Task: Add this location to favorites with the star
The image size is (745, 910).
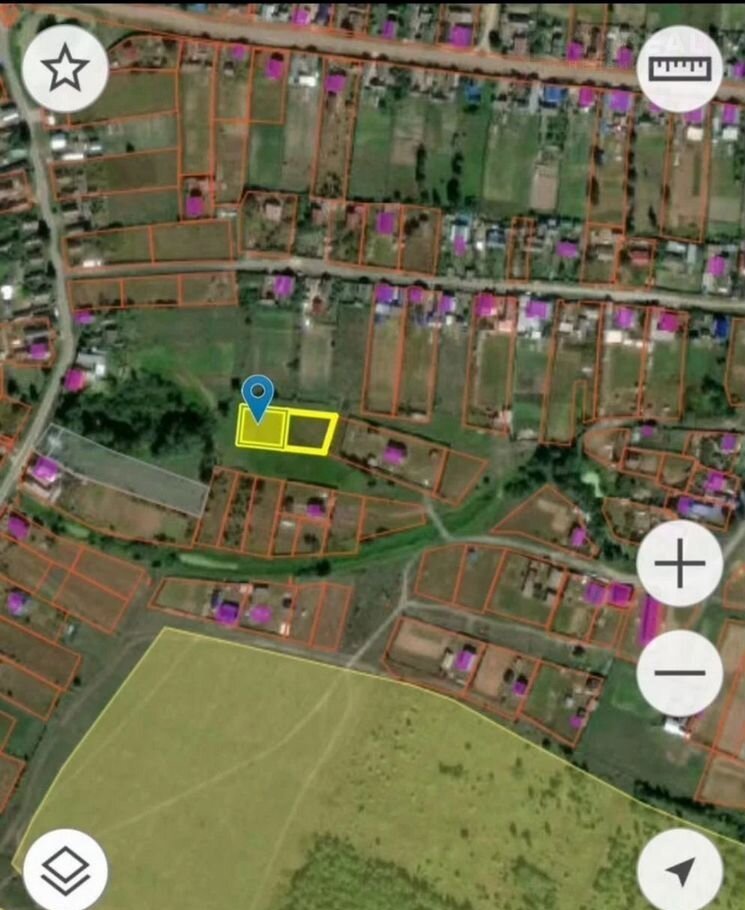Action: [x=65, y=68]
